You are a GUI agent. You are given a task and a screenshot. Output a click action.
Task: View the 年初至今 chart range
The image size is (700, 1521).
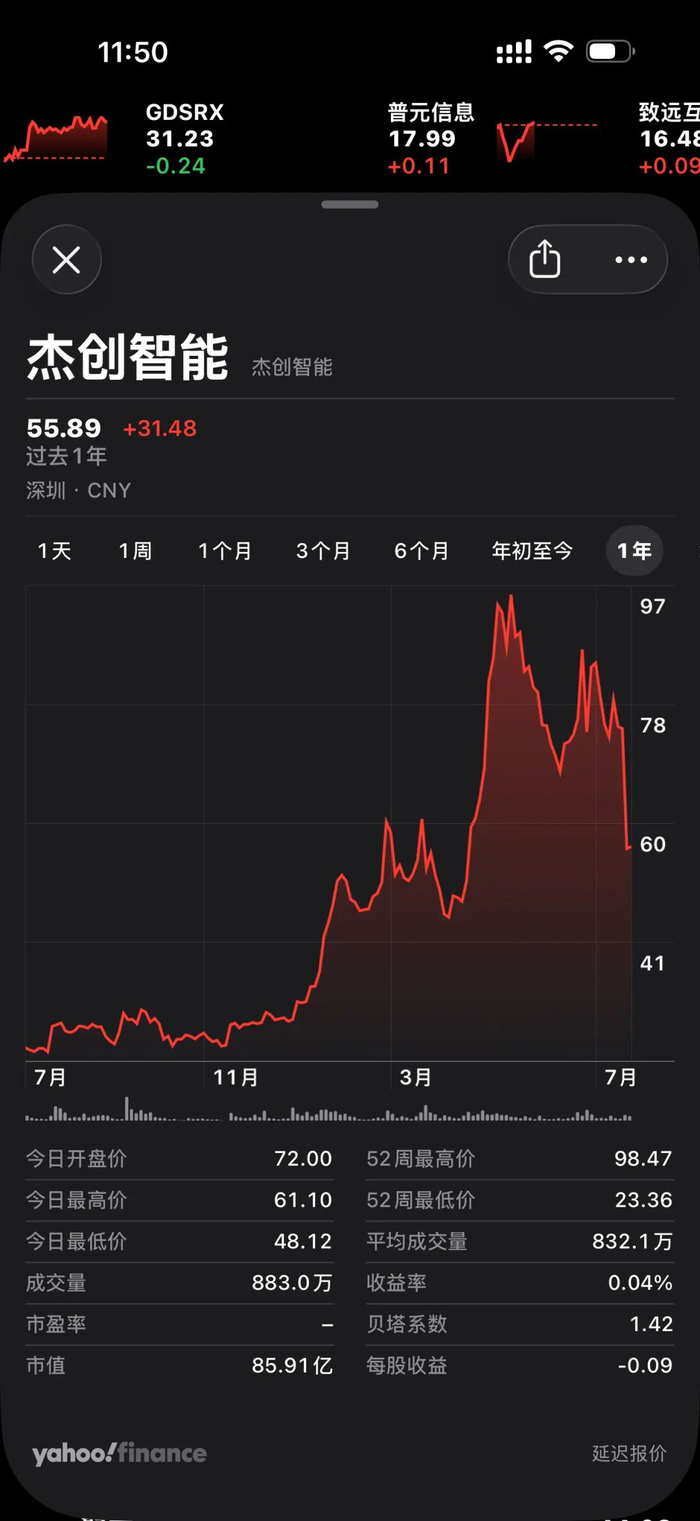pyautogui.click(x=532, y=551)
